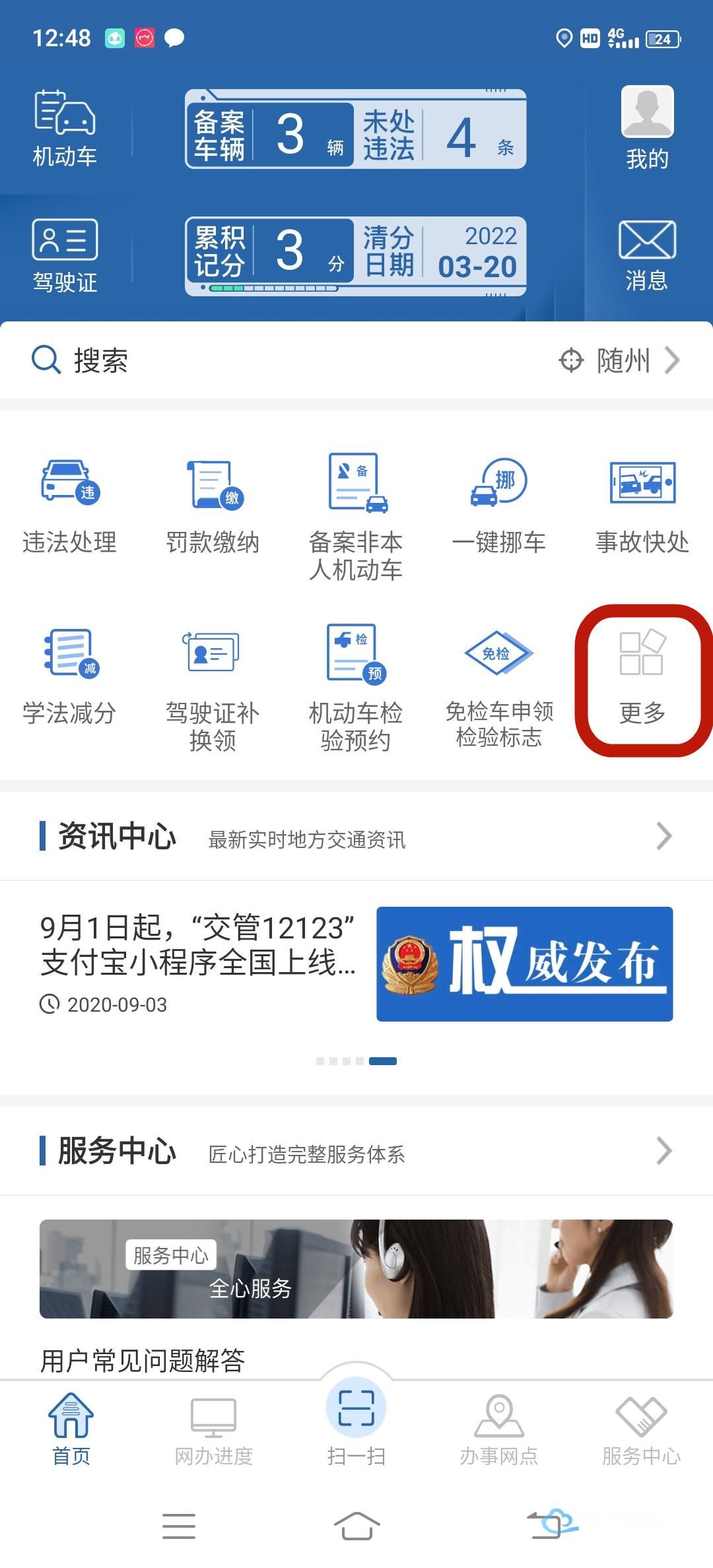Open 消息 messages inbox

tap(647, 255)
